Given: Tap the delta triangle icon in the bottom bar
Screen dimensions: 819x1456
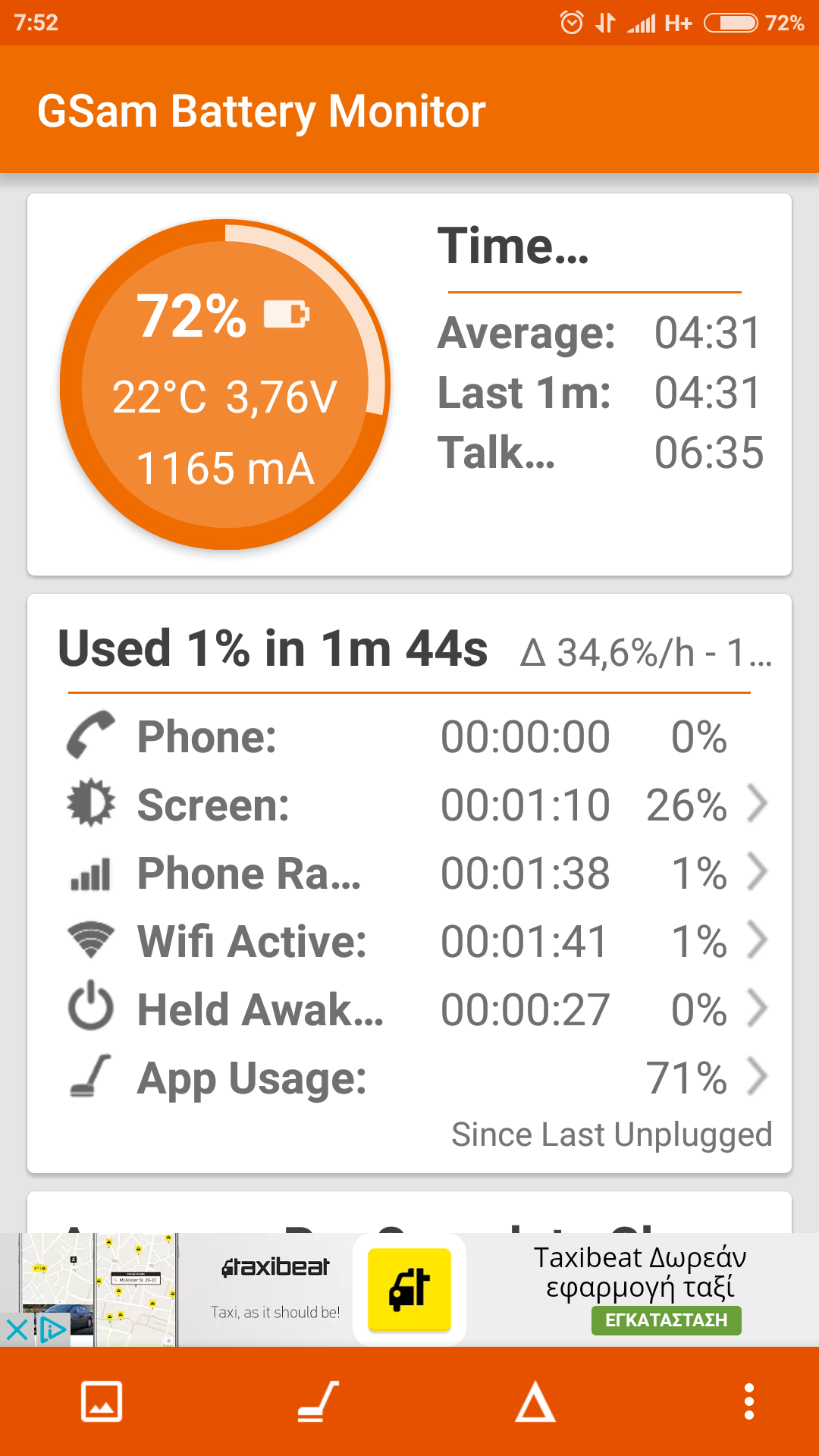Looking at the screenshot, I should click(x=535, y=1401).
